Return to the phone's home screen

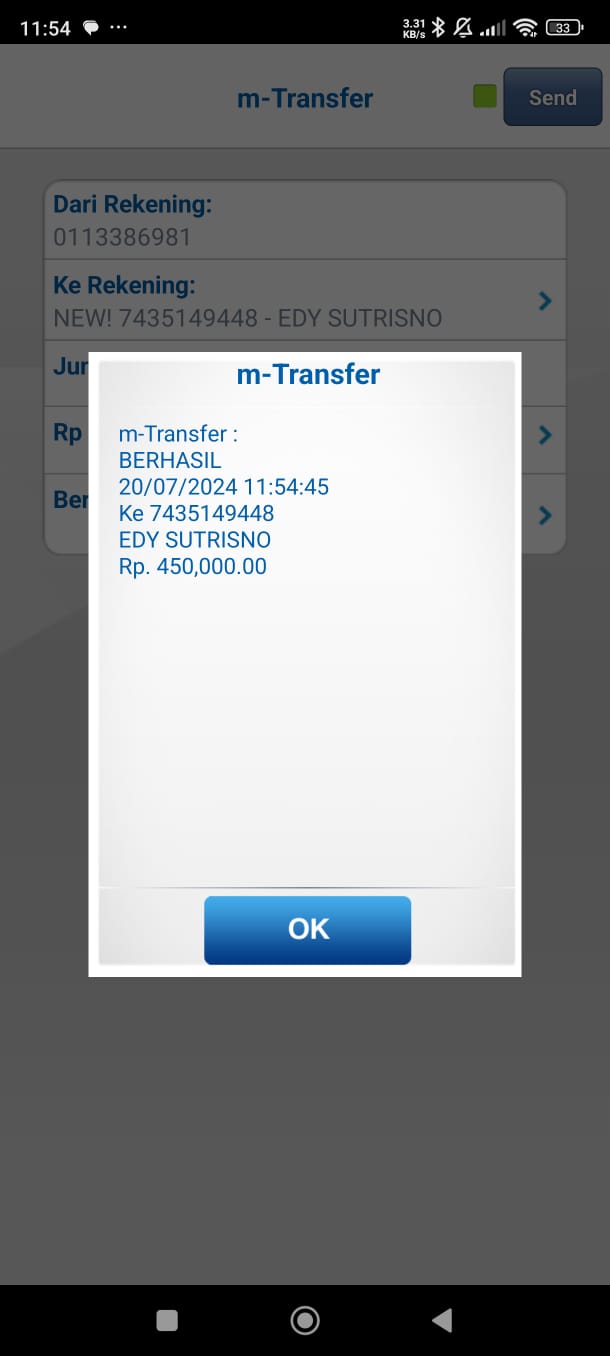click(x=305, y=1320)
